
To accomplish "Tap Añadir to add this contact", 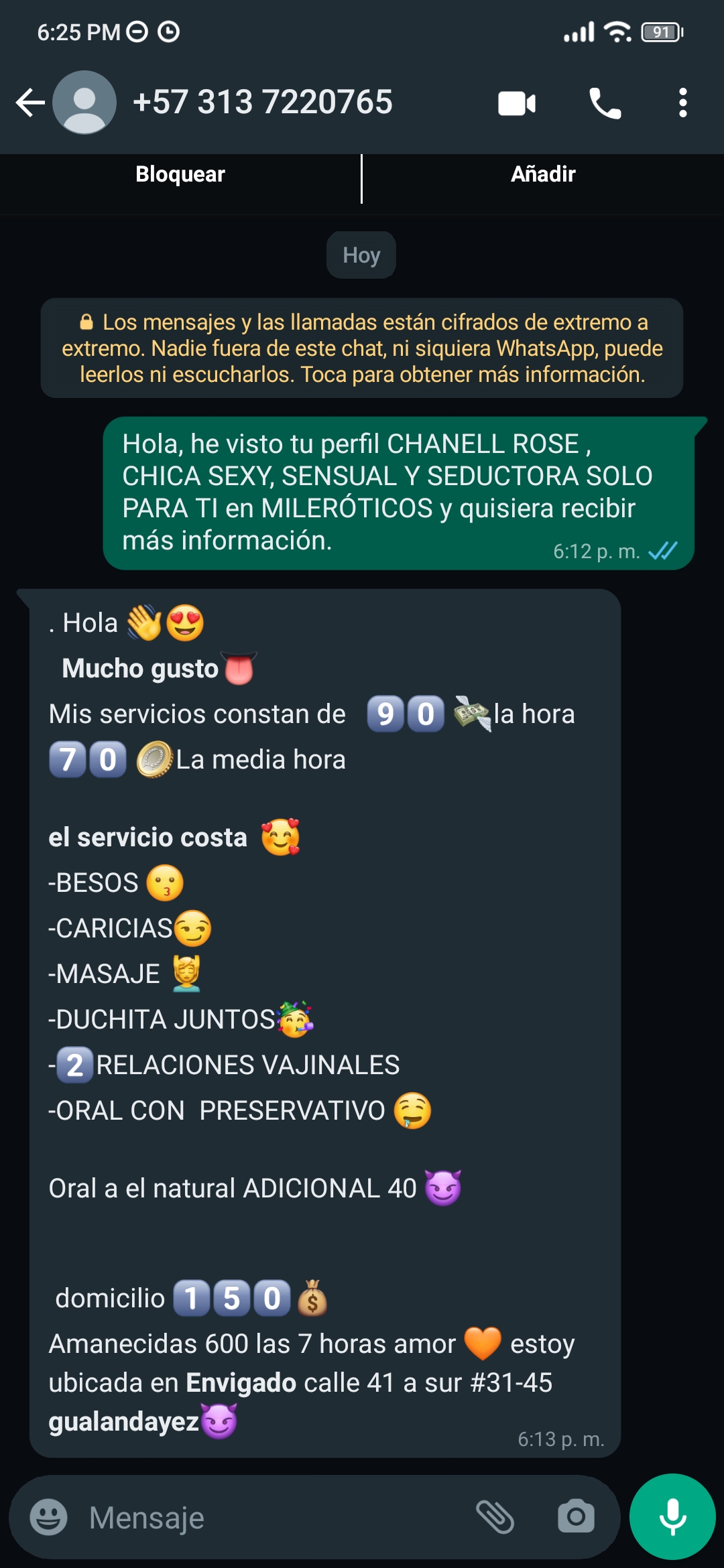I will point(544,174).
